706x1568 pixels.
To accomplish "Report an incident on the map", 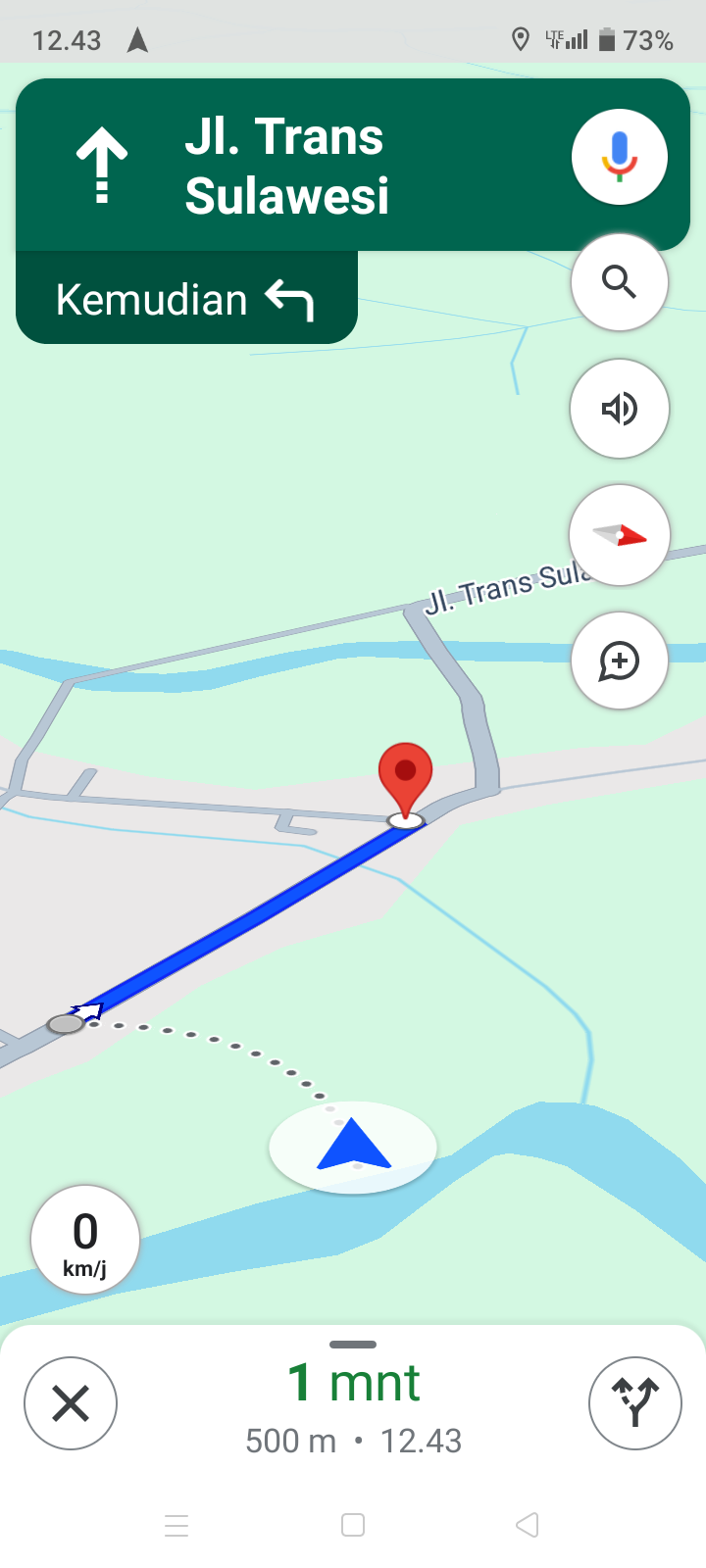I will [x=620, y=661].
